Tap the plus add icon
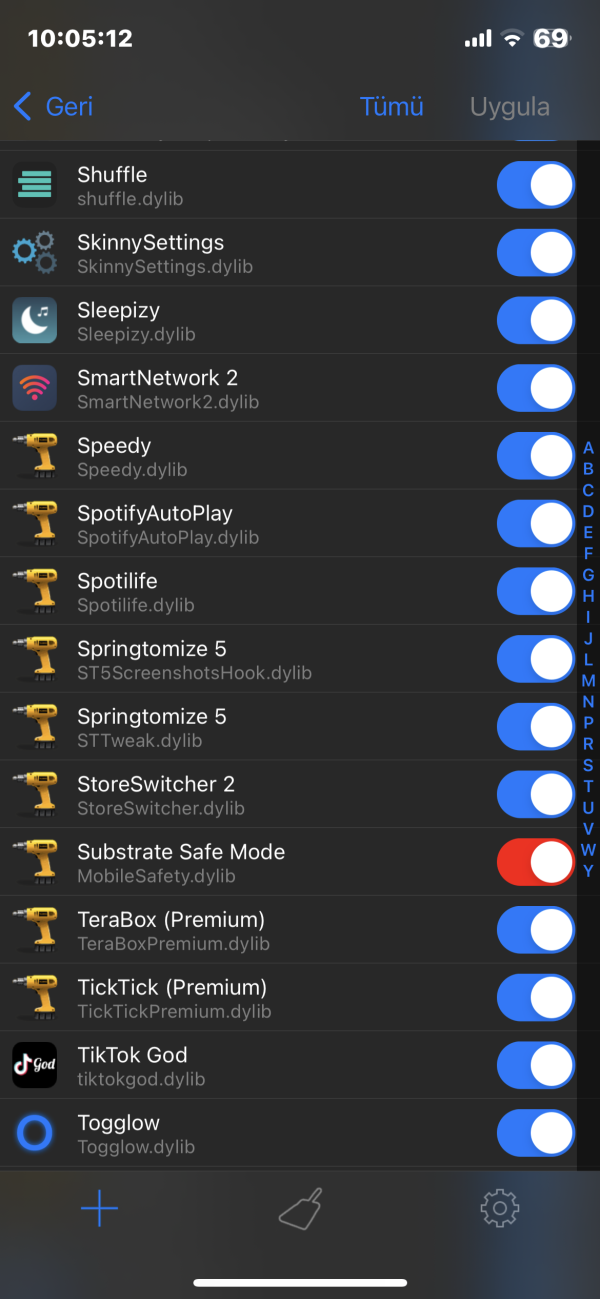The image size is (600, 1299). point(99,1209)
